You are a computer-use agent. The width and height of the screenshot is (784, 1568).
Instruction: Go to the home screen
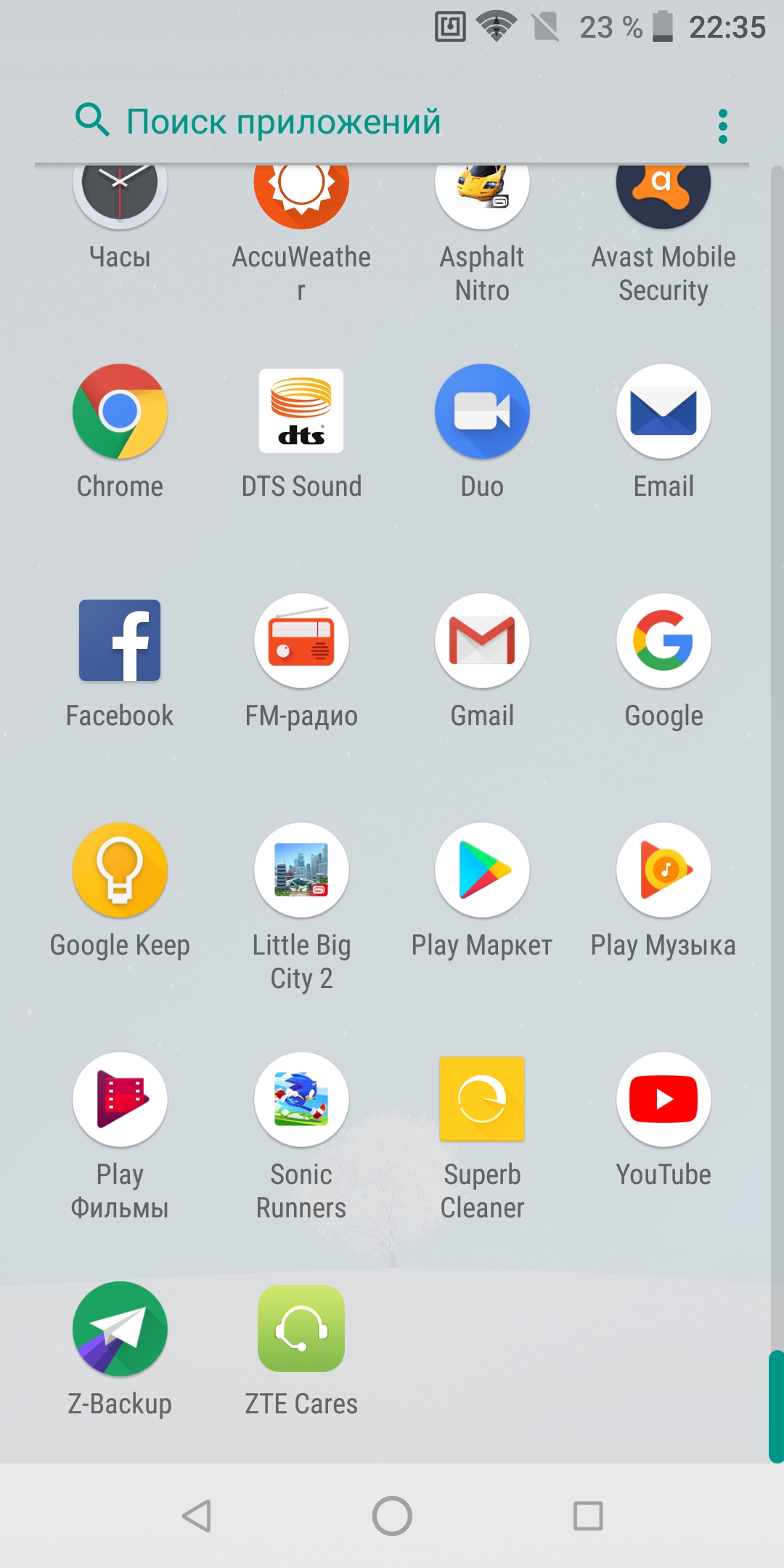(x=392, y=1516)
